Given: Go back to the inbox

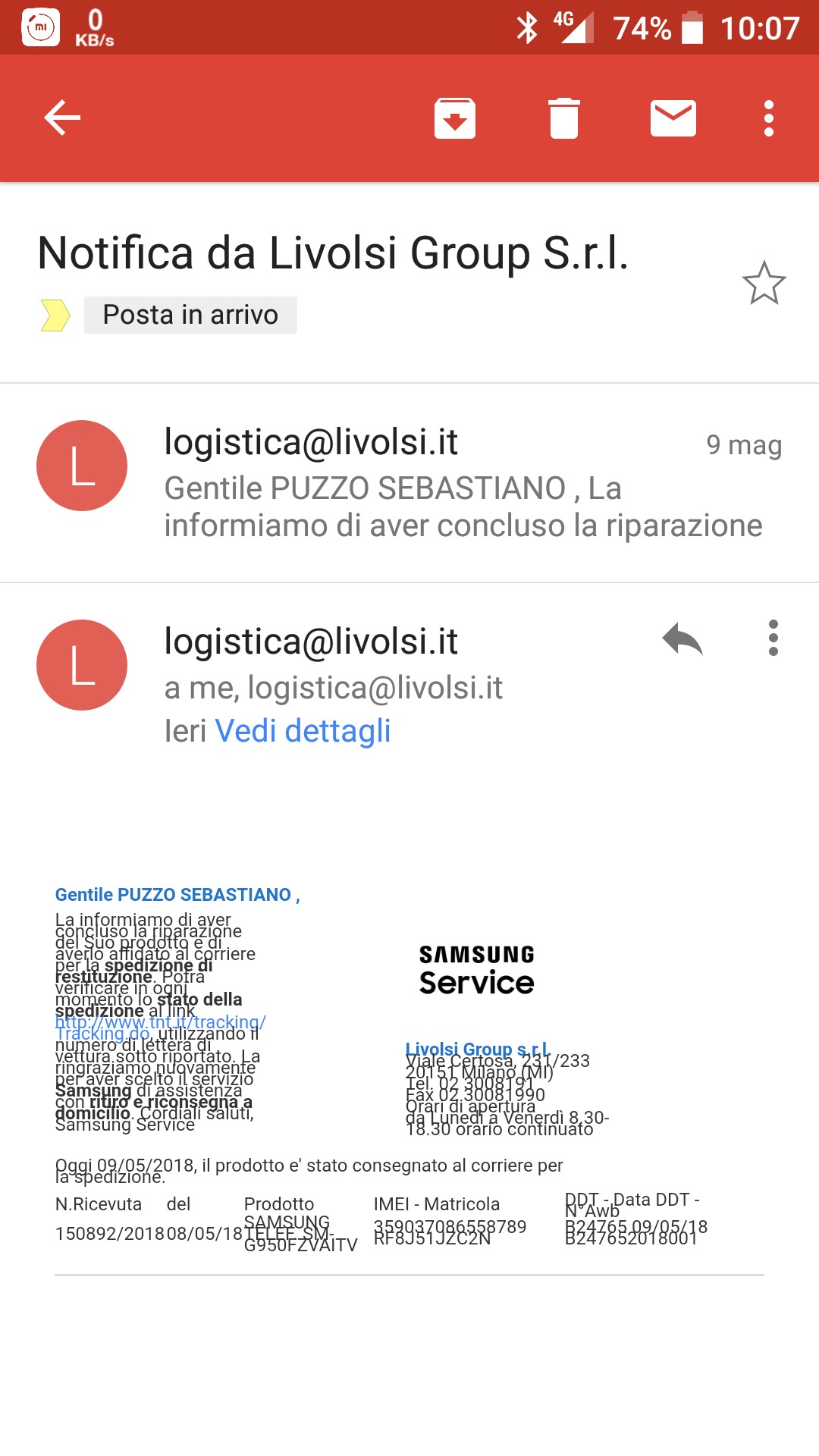Looking at the screenshot, I should (x=62, y=118).
